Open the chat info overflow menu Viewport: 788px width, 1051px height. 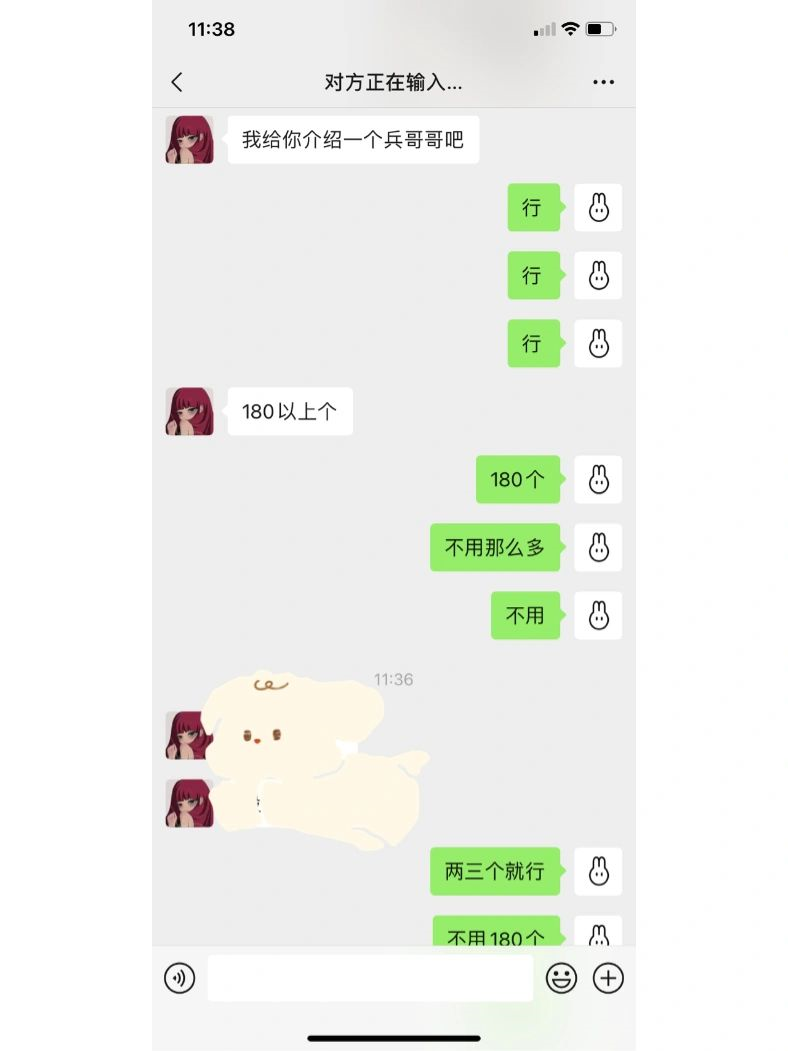click(603, 82)
